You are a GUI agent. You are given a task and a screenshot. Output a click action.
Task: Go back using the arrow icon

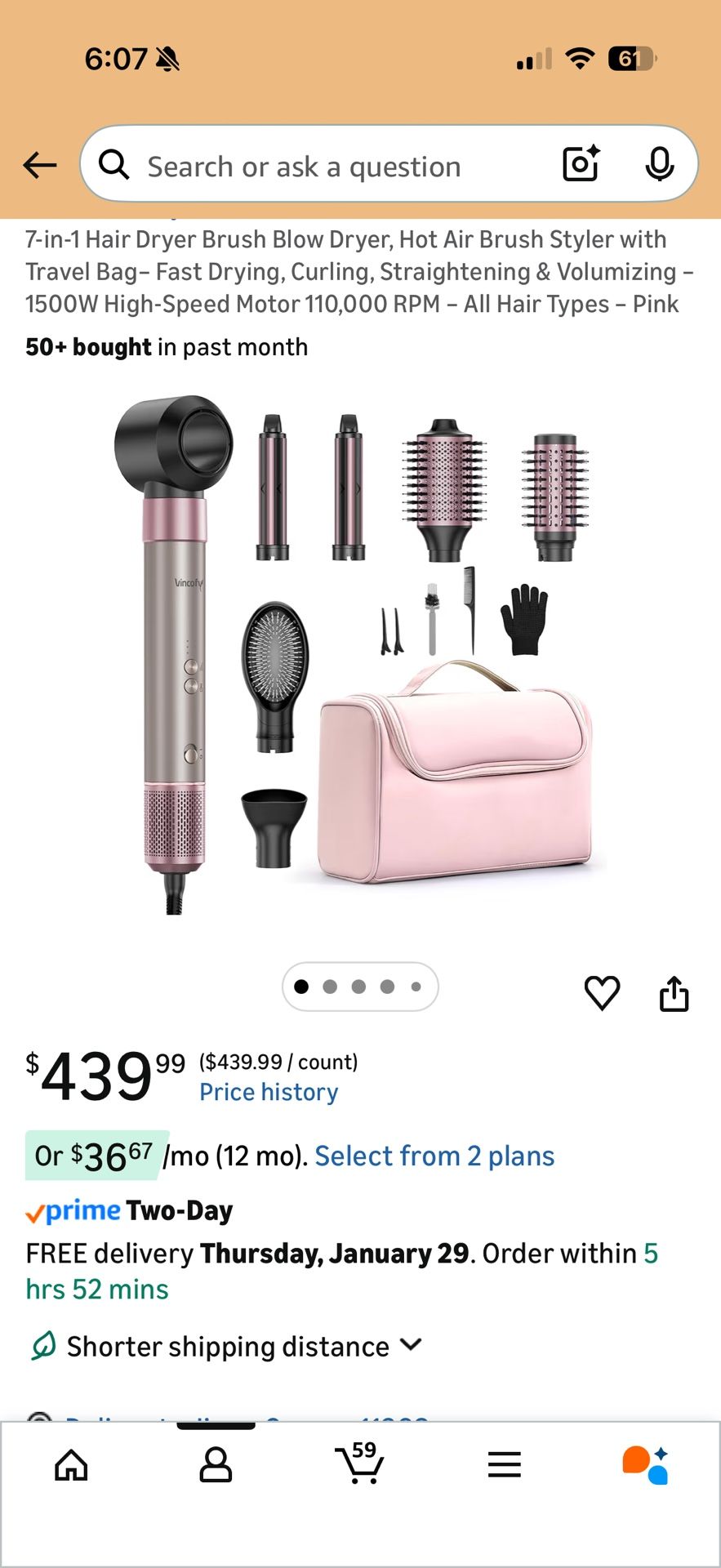pyautogui.click(x=39, y=166)
